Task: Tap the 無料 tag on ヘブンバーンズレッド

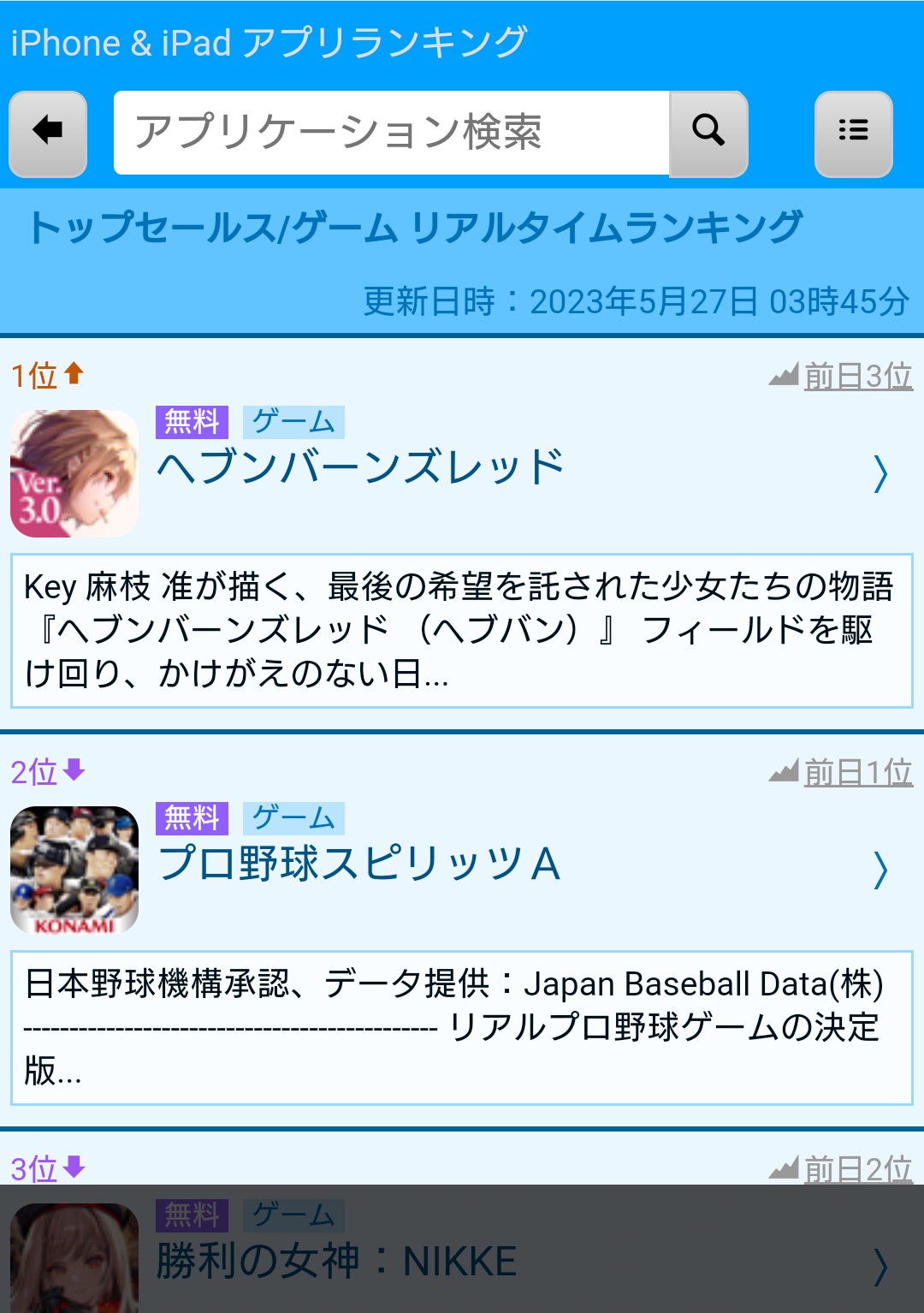Action: tap(192, 422)
